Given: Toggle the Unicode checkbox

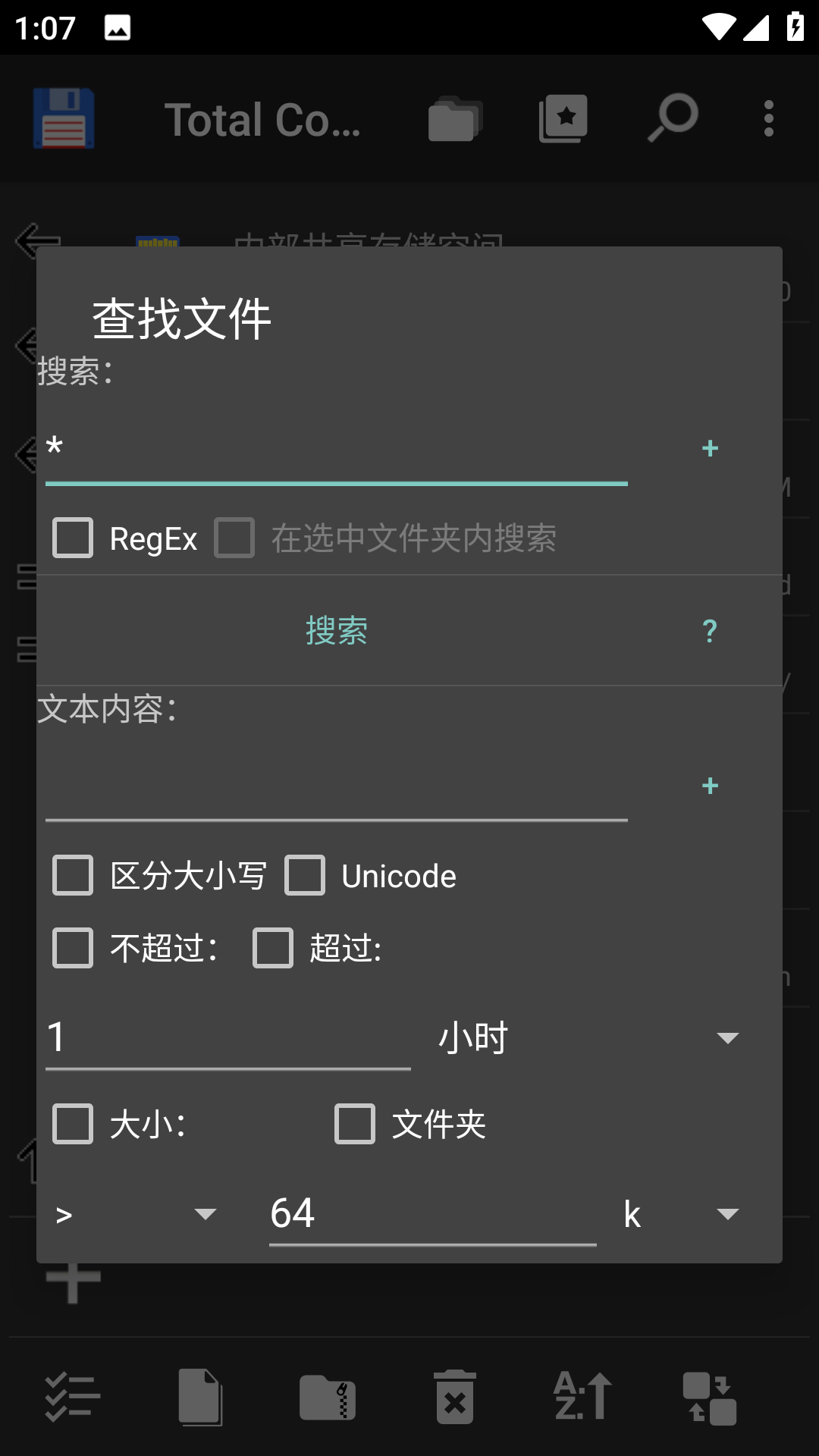Looking at the screenshot, I should pos(305,876).
